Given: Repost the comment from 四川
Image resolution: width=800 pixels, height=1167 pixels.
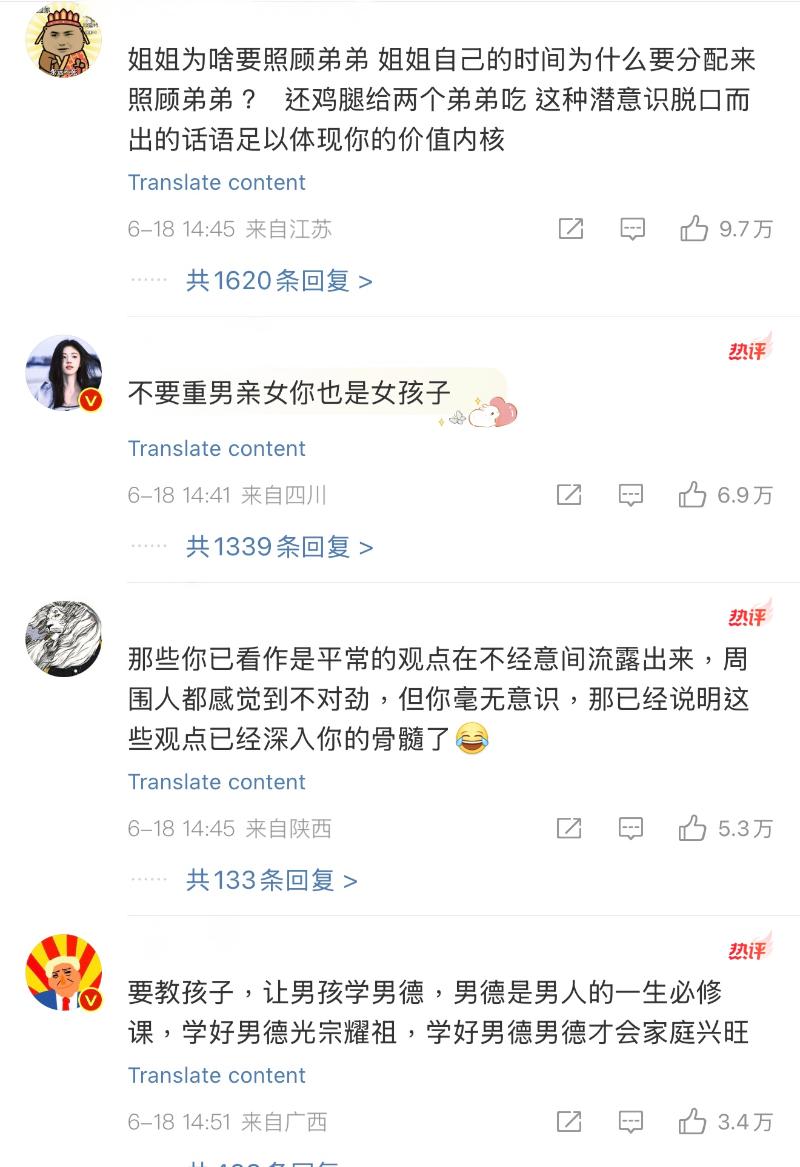Looking at the screenshot, I should pos(569,495).
